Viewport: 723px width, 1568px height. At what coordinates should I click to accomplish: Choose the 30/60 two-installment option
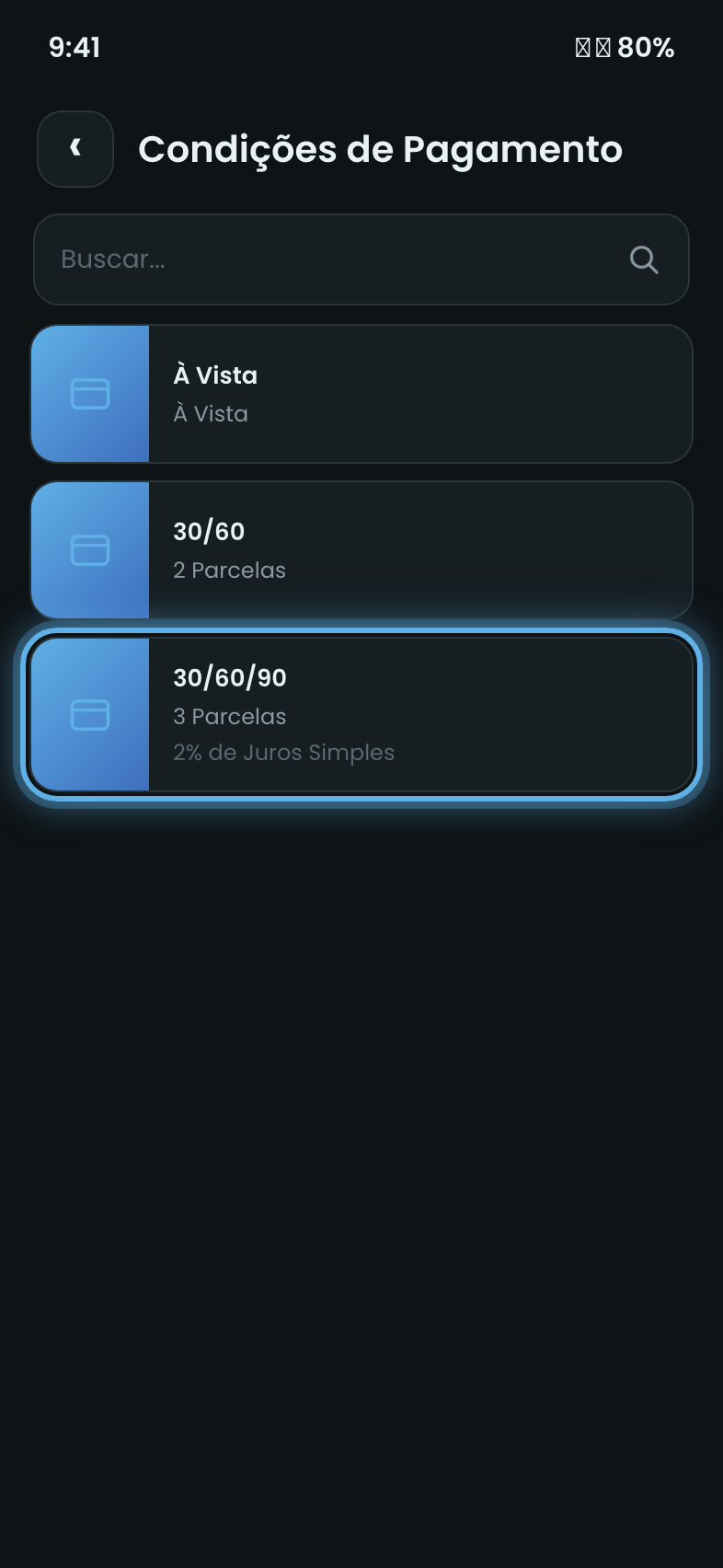[361, 550]
